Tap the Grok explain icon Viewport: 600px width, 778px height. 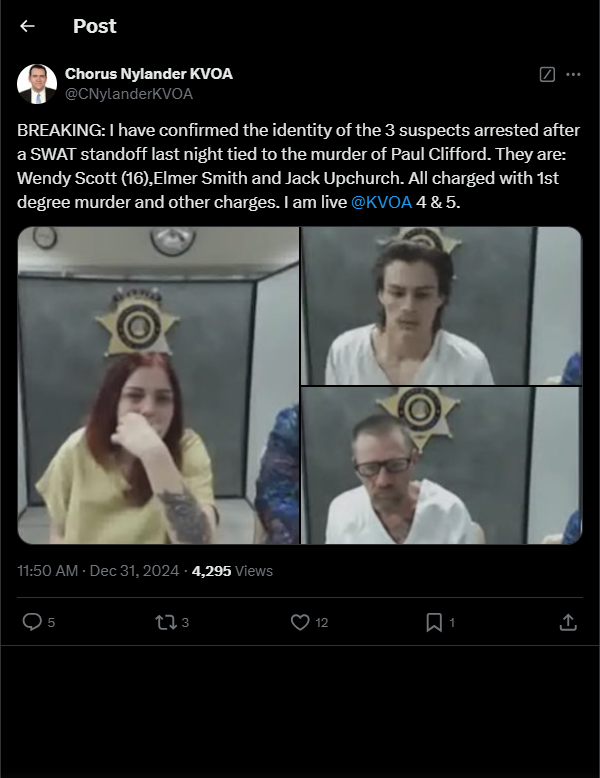[x=547, y=74]
